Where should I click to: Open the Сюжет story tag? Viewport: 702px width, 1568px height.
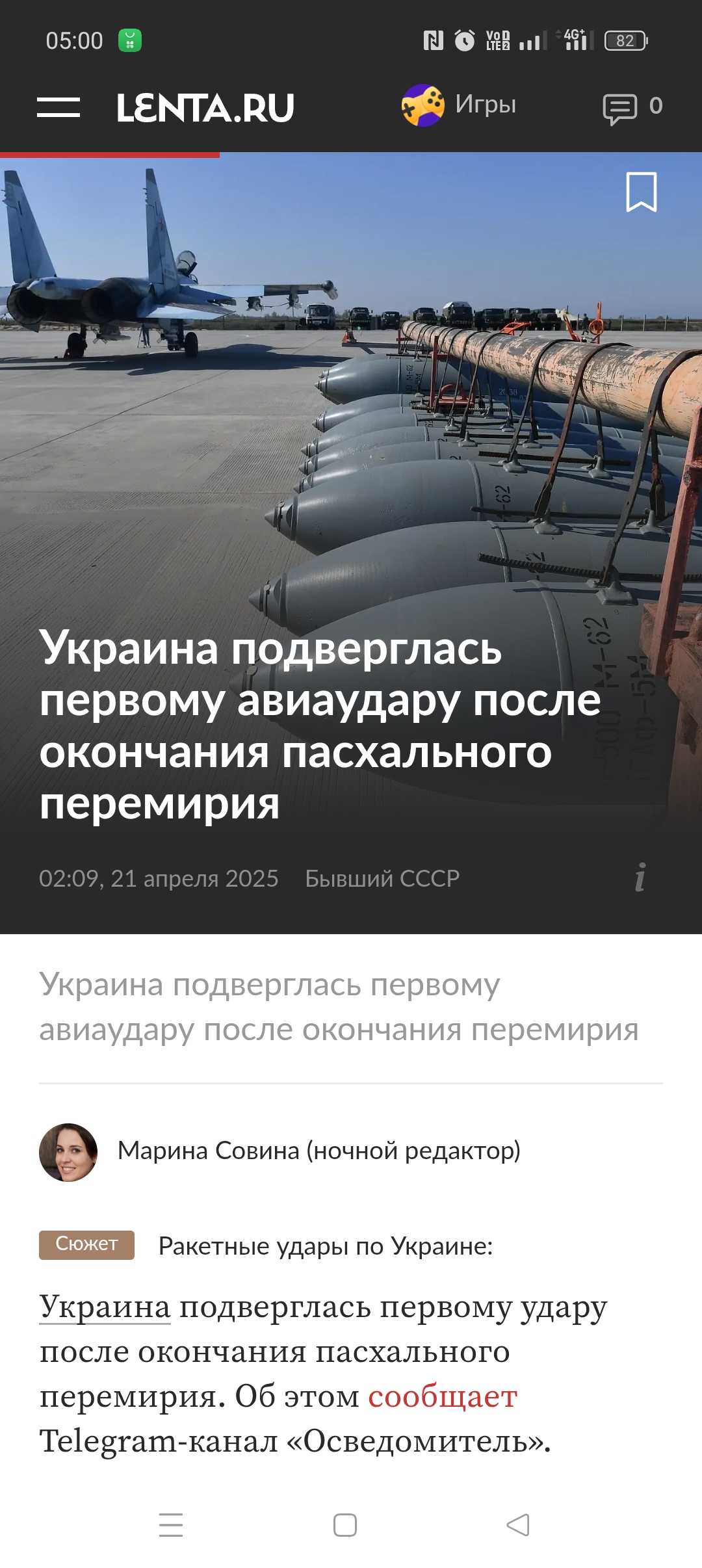pos(86,1244)
